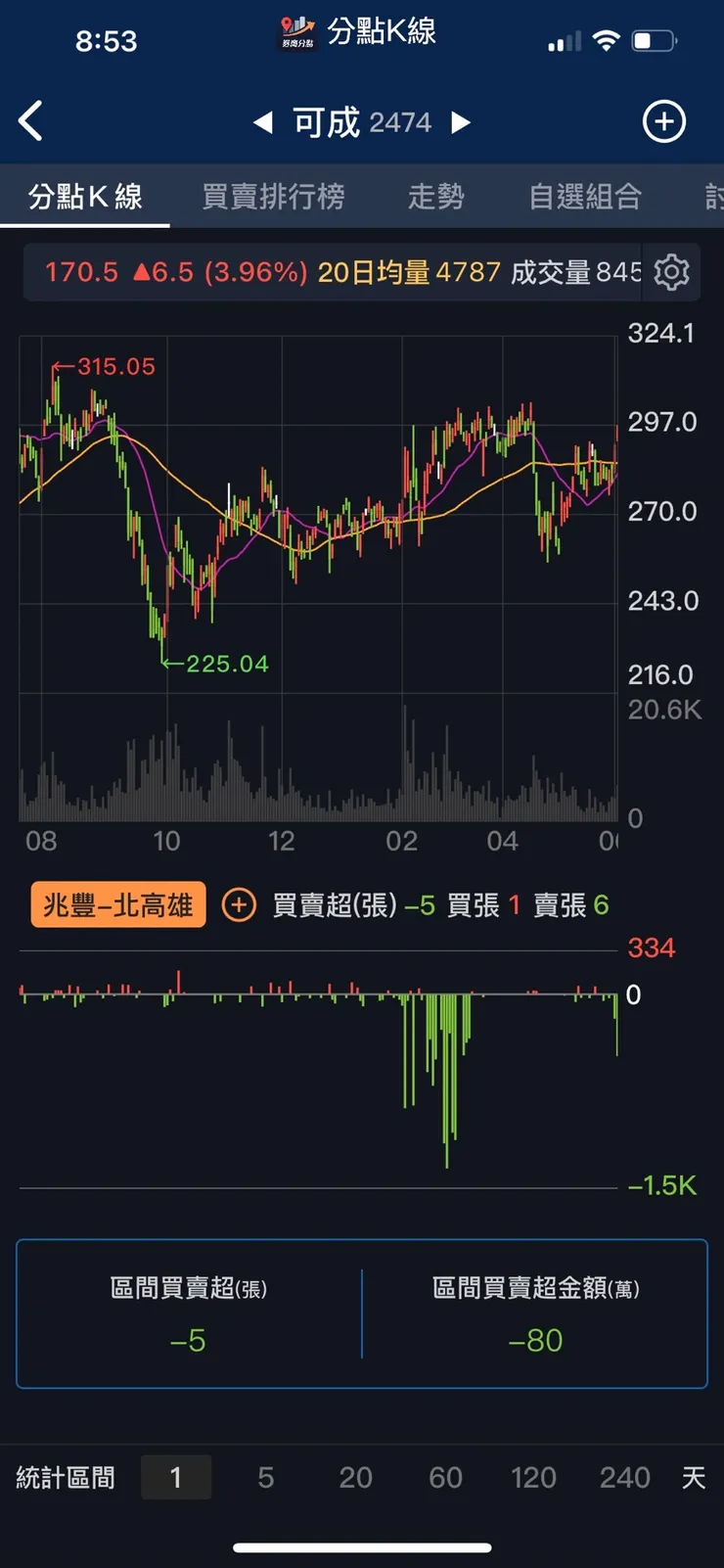Tap the 分點K線 app logo

pyautogui.click(x=297, y=32)
